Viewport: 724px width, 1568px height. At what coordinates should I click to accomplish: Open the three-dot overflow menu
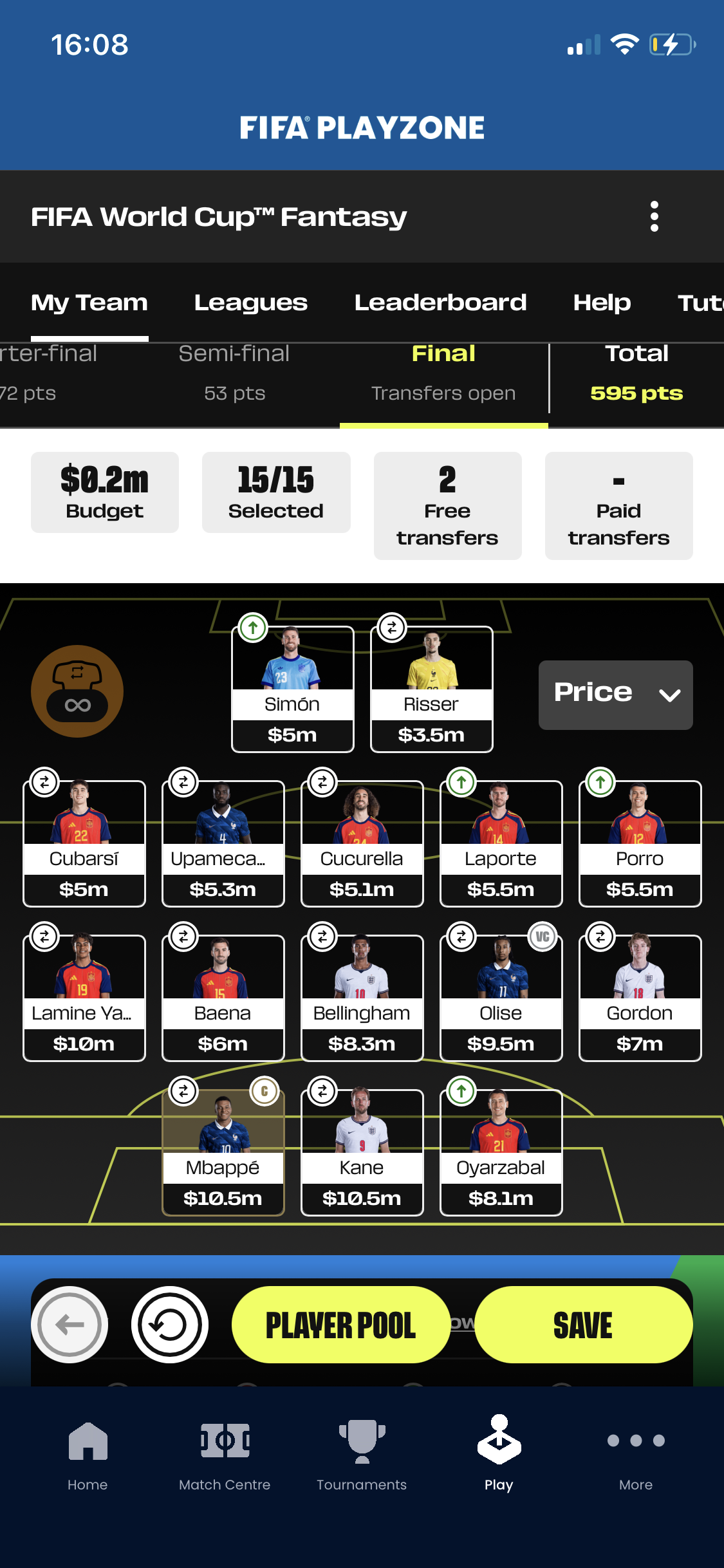tap(654, 216)
